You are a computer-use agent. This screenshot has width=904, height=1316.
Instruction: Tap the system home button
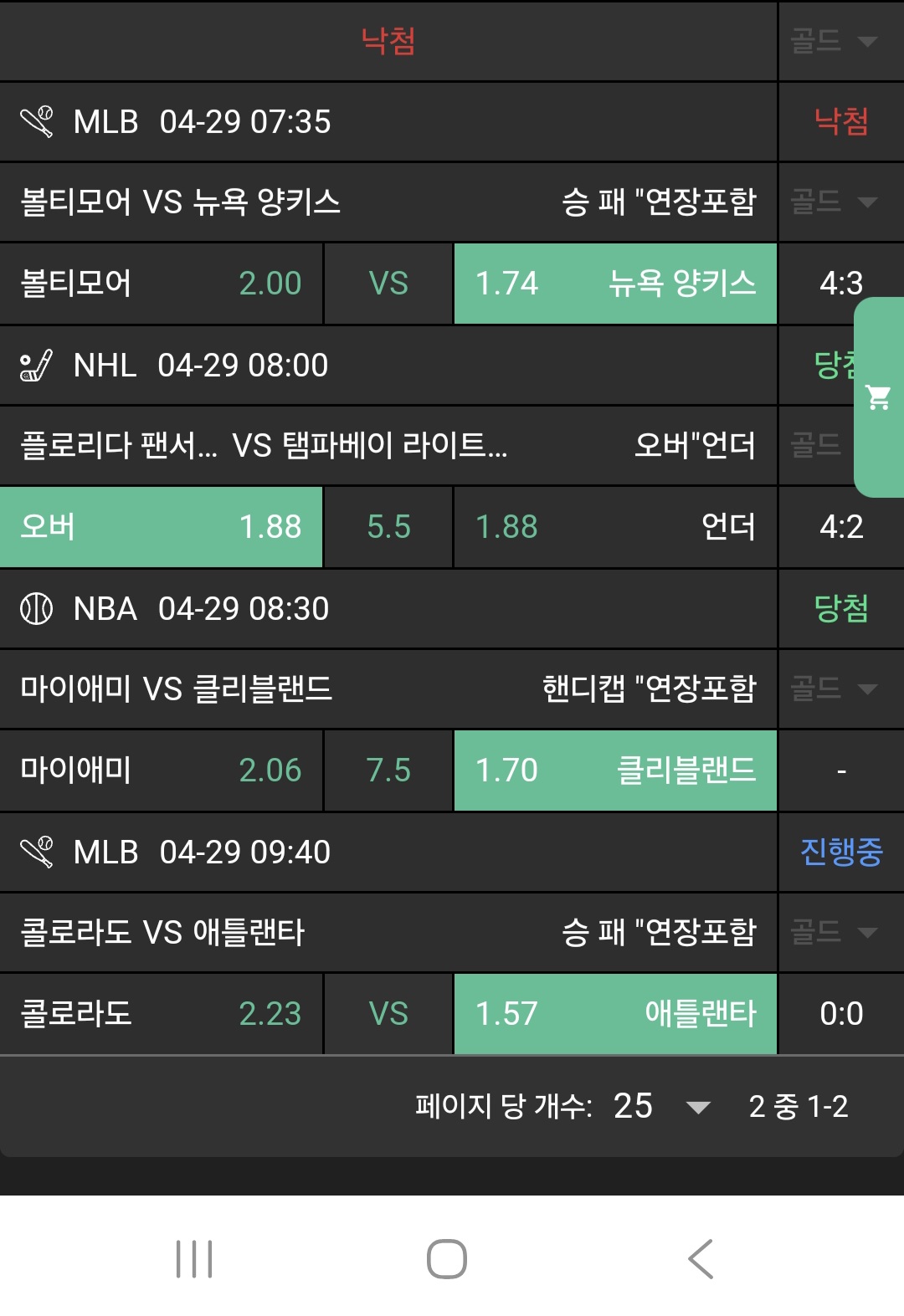click(447, 1258)
